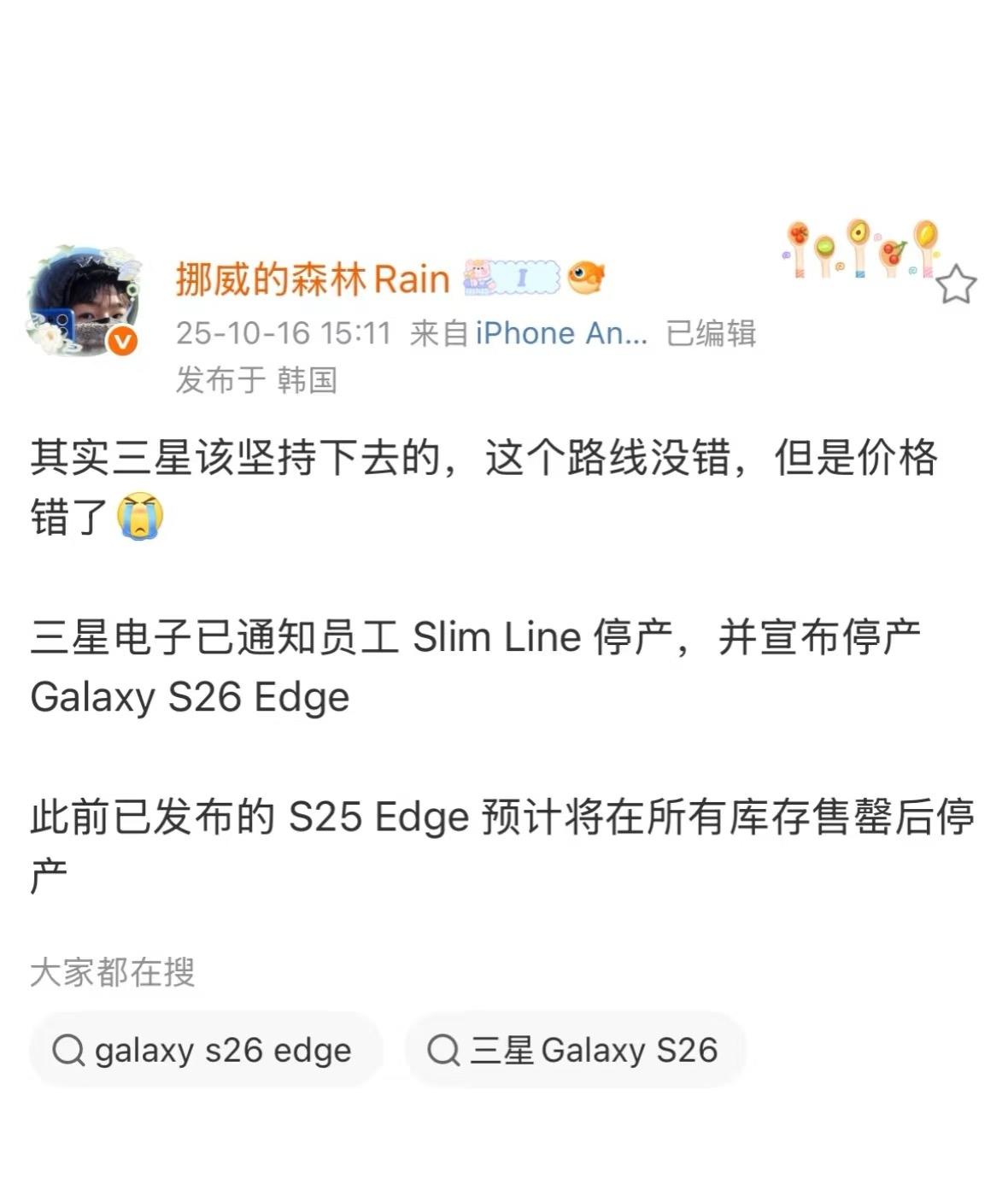Favorite this post with the star icon
1008x1178 pixels.
(955, 284)
